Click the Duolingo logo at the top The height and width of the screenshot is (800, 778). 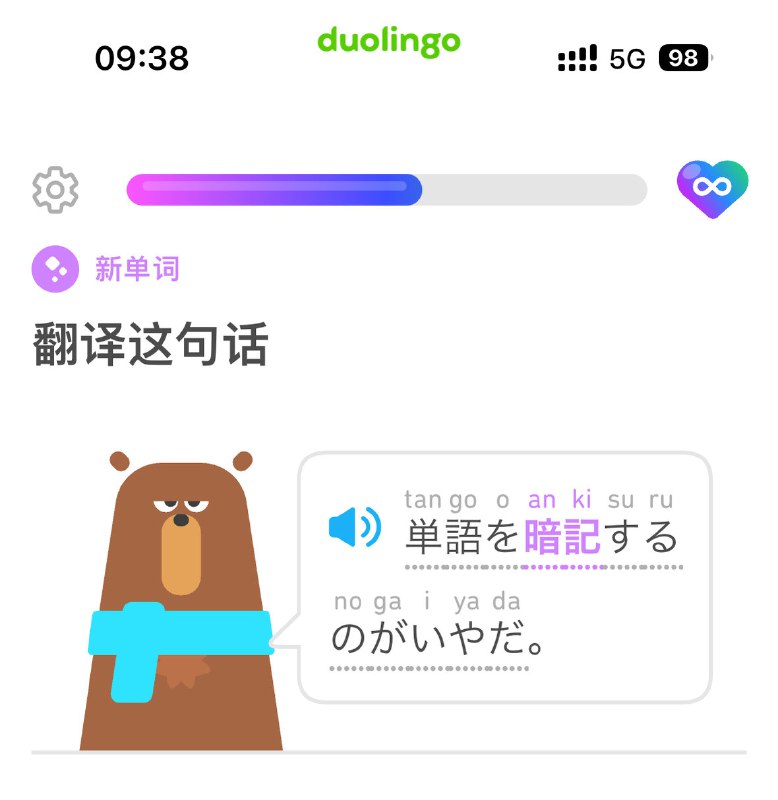pos(388,42)
